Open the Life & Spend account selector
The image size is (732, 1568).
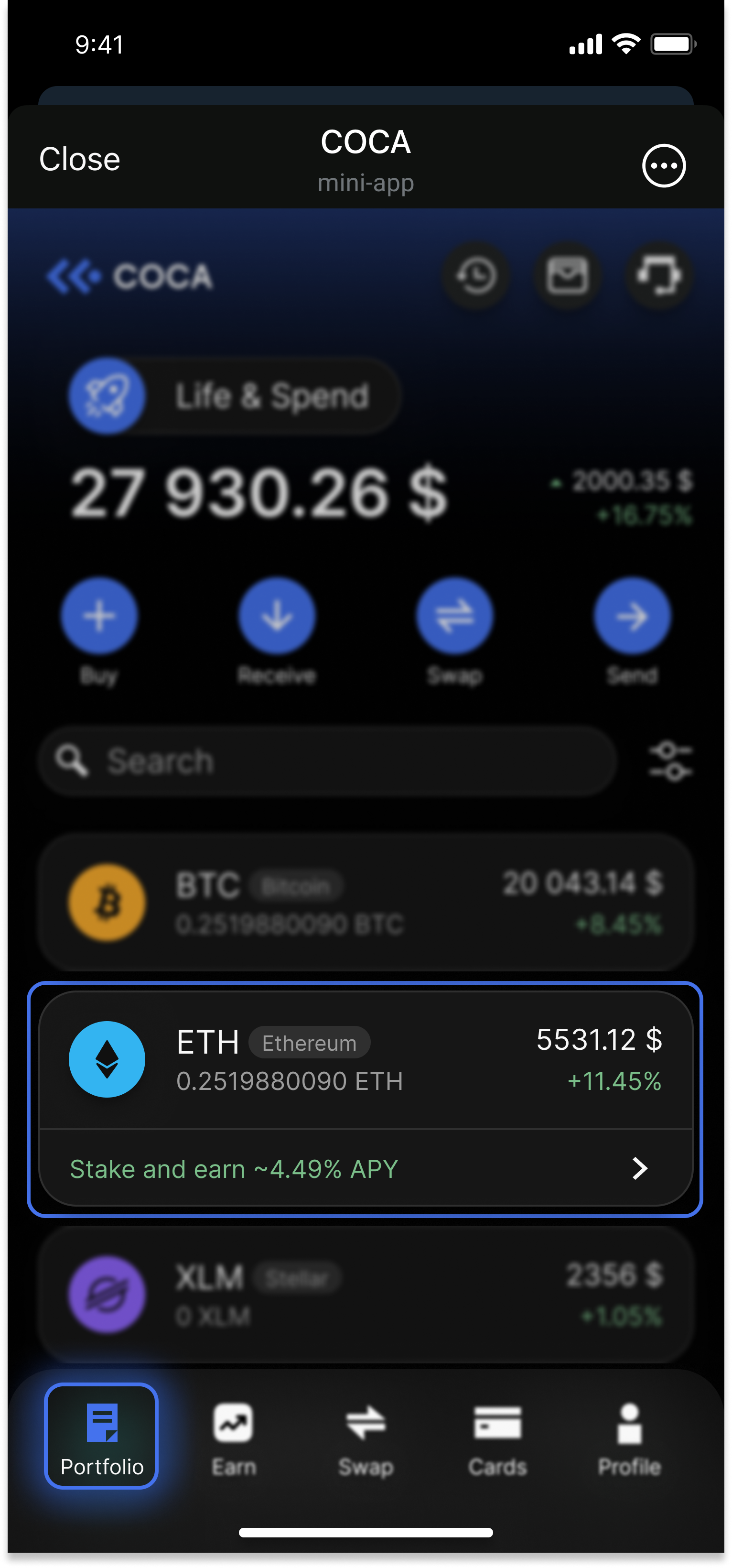click(235, 396)
